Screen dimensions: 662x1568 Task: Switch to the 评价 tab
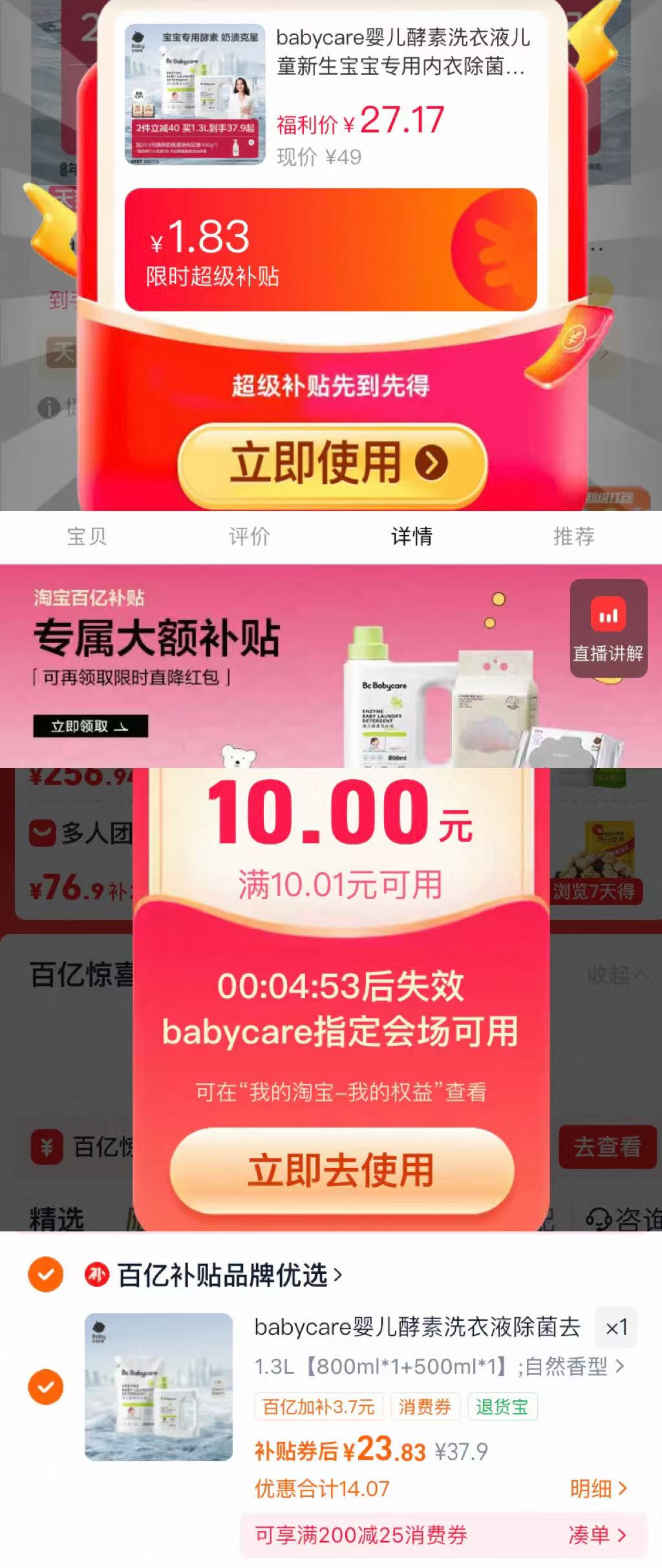coord(249,536)
